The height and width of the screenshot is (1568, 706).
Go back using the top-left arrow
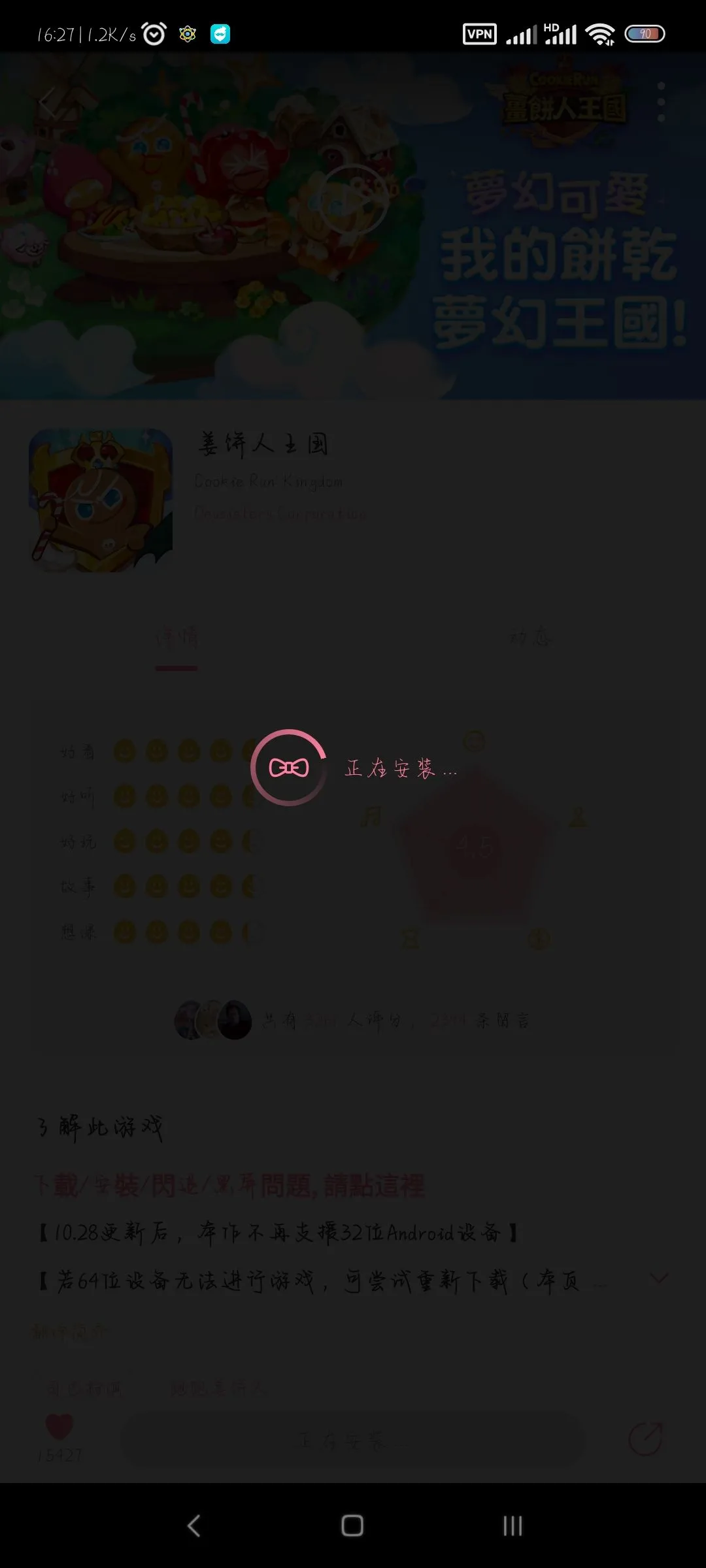click(47, 103)
